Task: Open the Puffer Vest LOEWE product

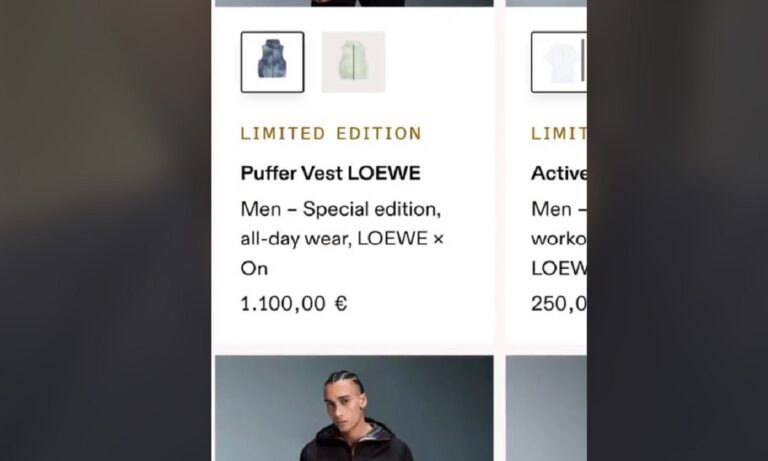Action: [330, 173]
